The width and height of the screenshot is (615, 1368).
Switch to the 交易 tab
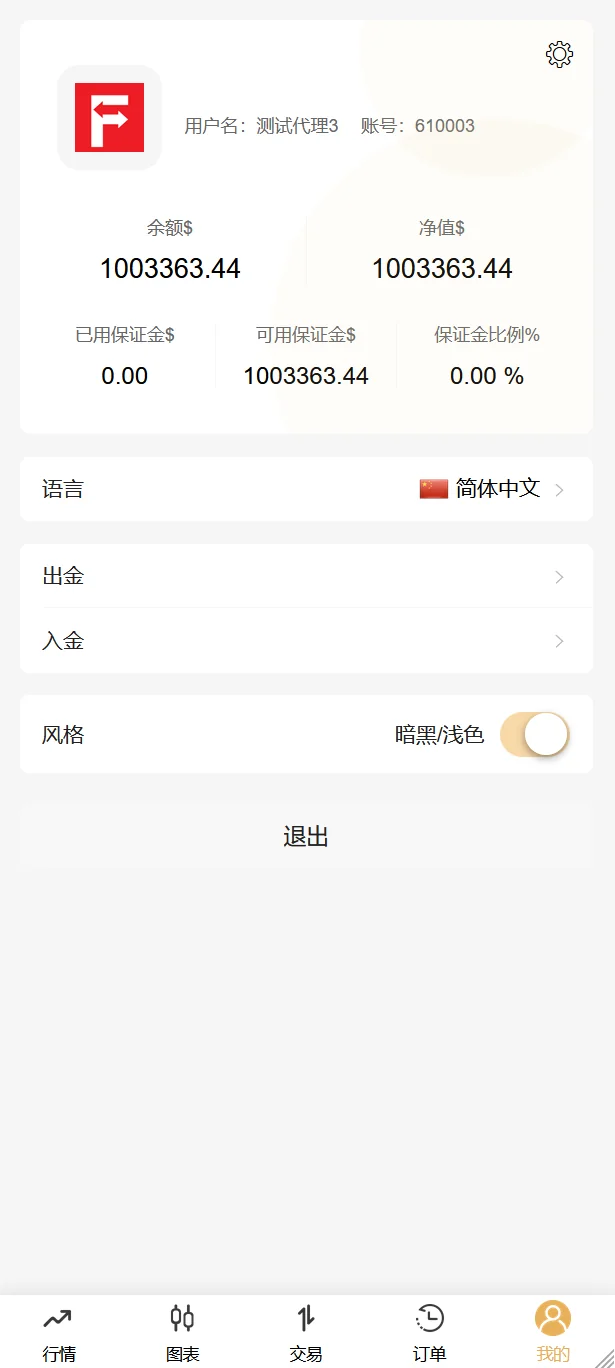click(306, 1333)
